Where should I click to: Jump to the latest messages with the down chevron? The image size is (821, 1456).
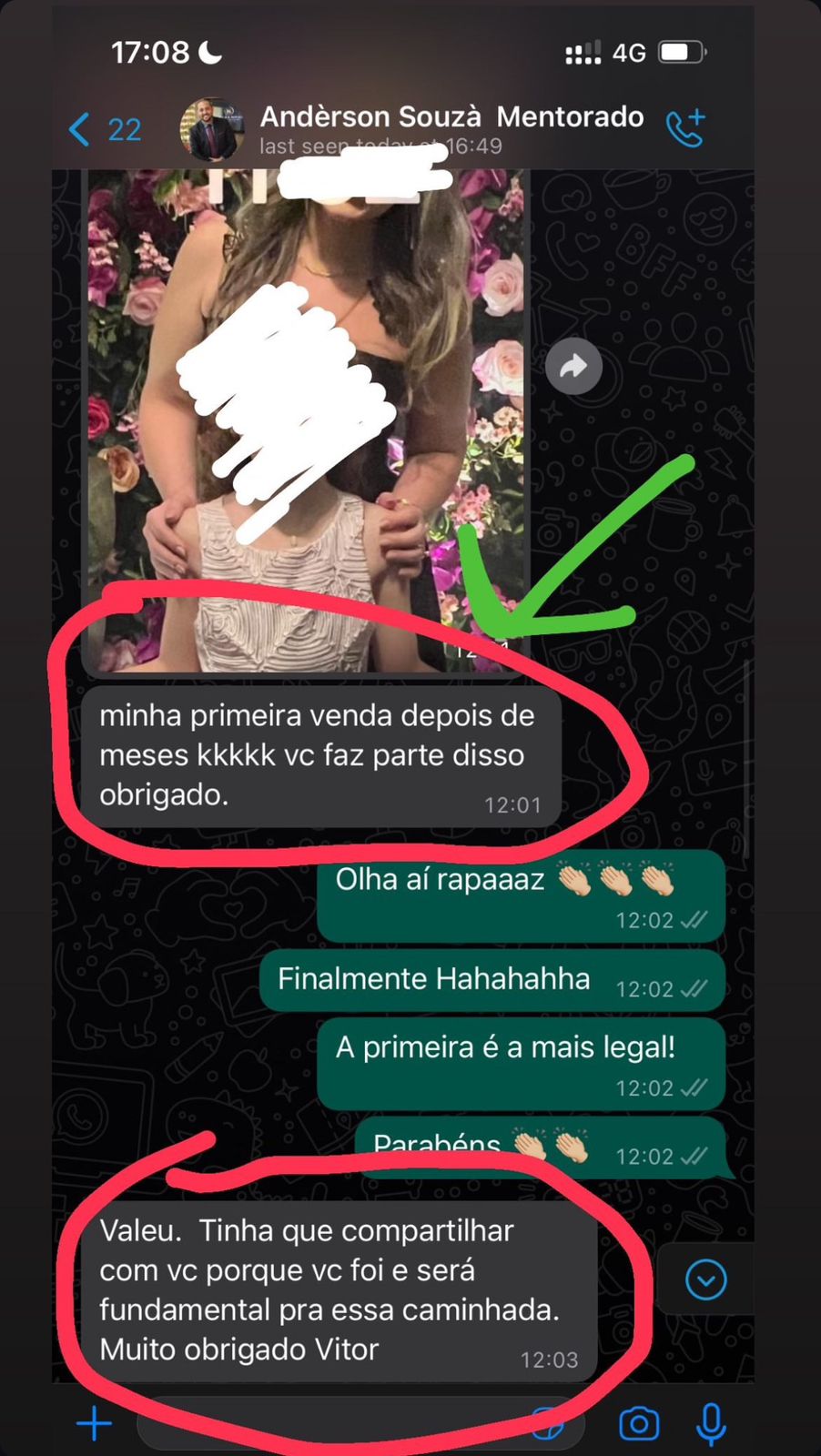click(x=705, y=1280)
